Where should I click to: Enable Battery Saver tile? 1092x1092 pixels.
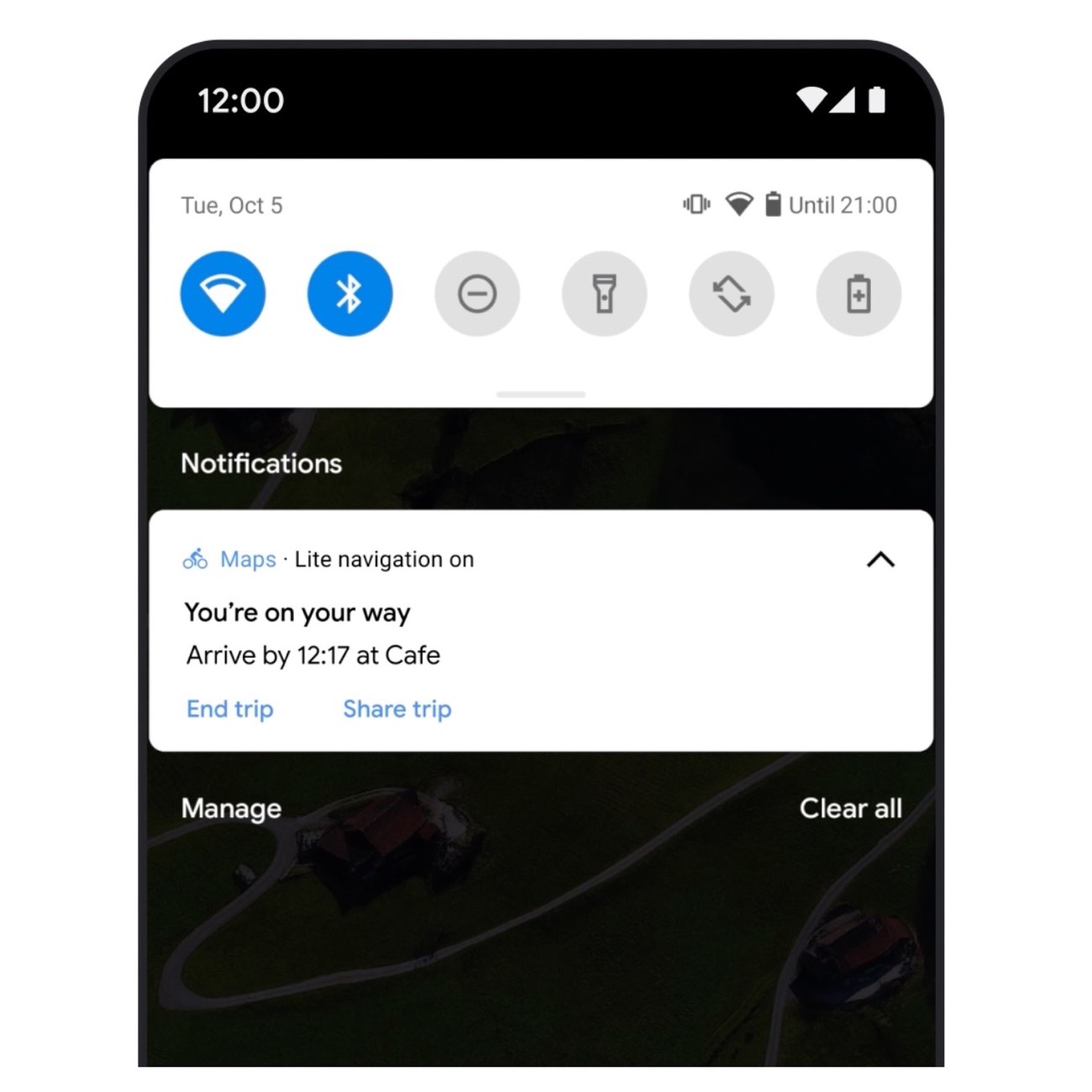(x=858, y=294)
